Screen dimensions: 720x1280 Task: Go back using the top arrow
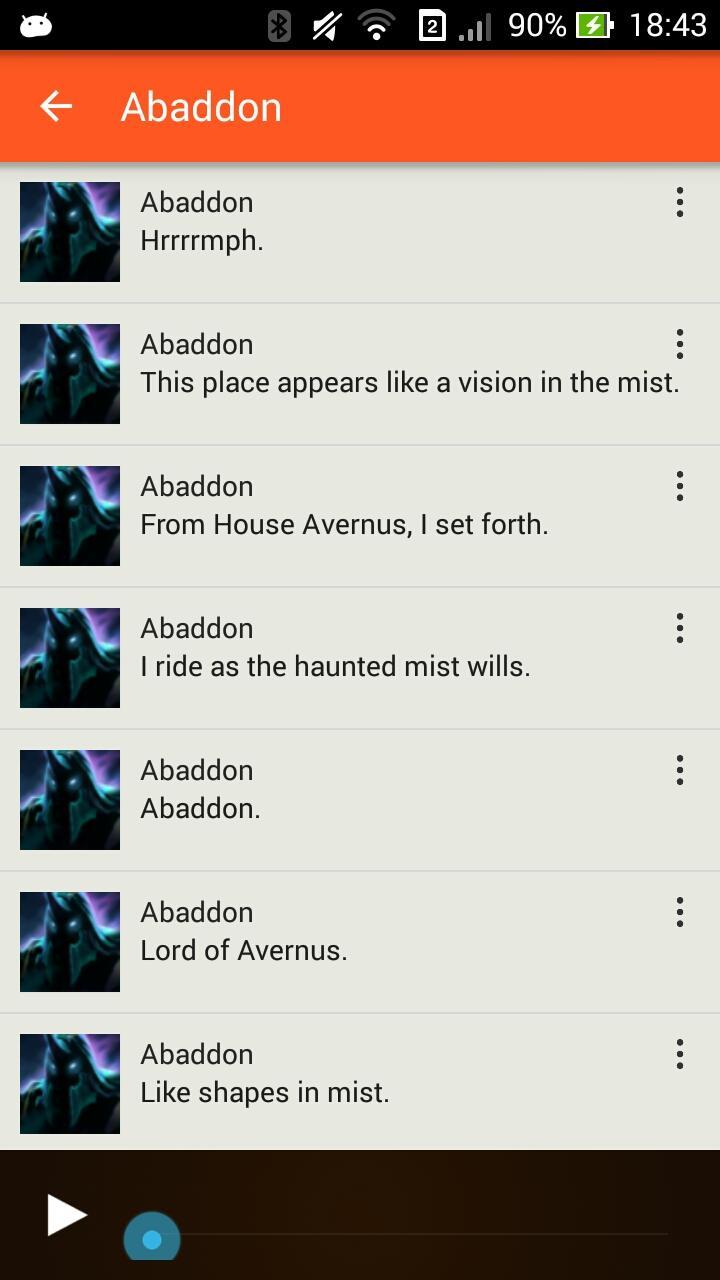tap(56, 106)
